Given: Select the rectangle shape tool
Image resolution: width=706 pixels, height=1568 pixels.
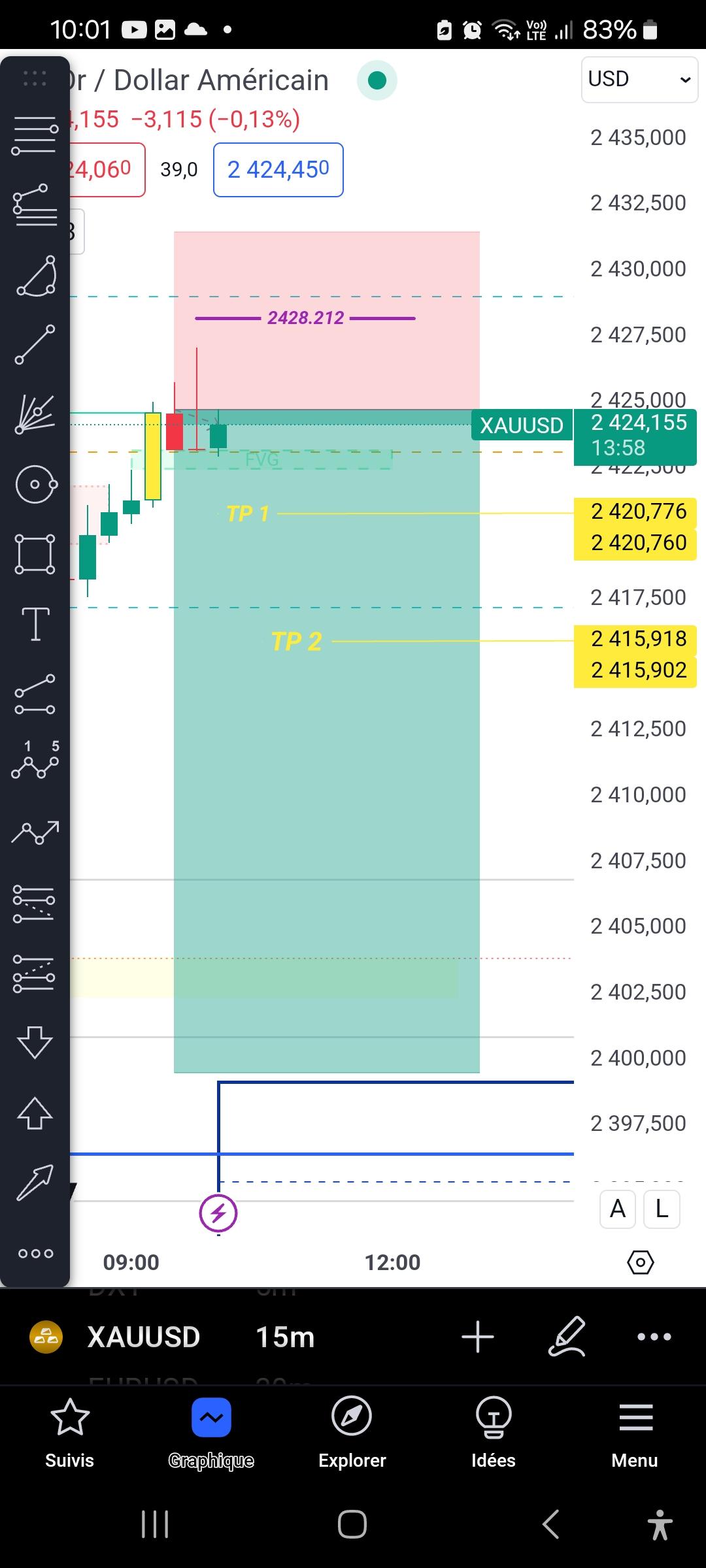Looking at the screenshot, I should (x=35, y=554).
